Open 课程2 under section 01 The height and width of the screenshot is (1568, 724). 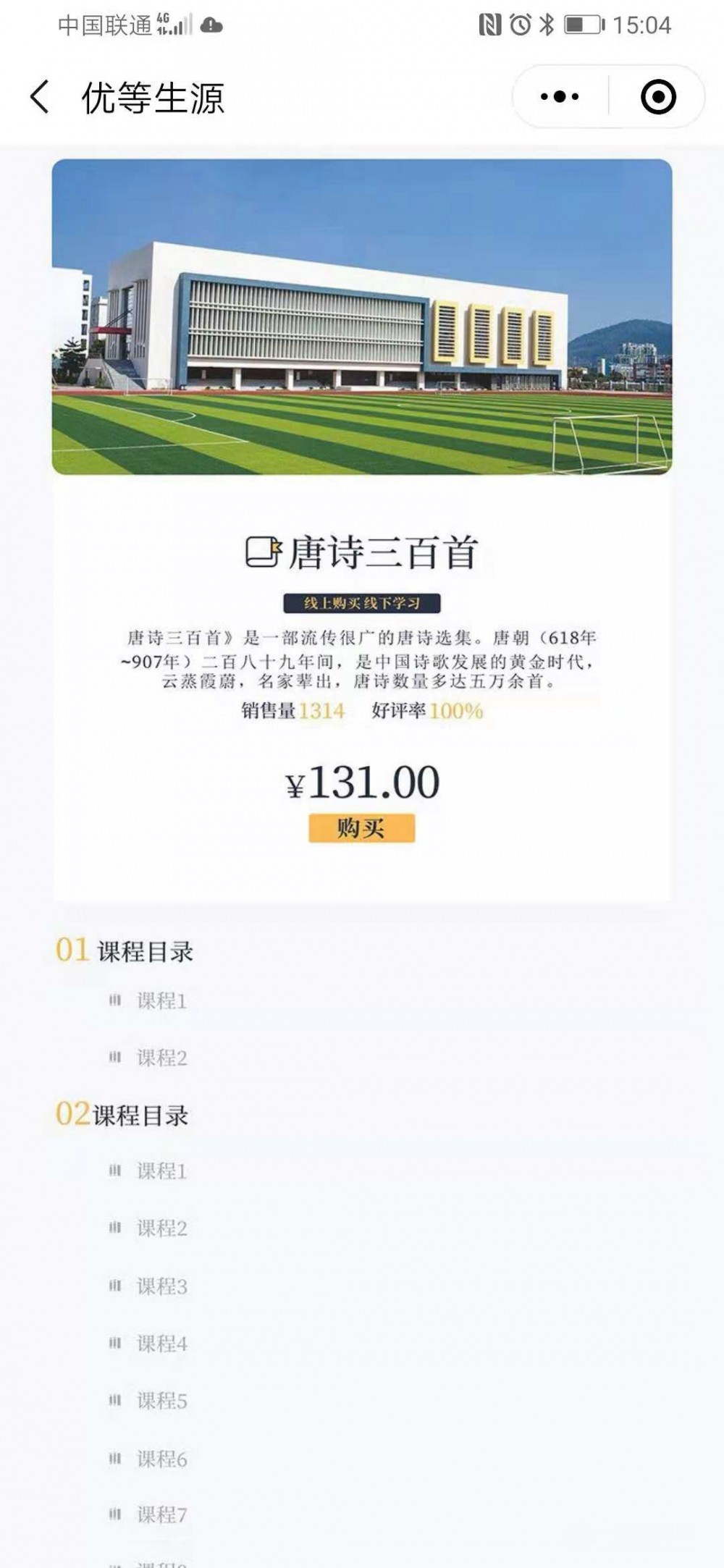click(x=161, y=1058)
